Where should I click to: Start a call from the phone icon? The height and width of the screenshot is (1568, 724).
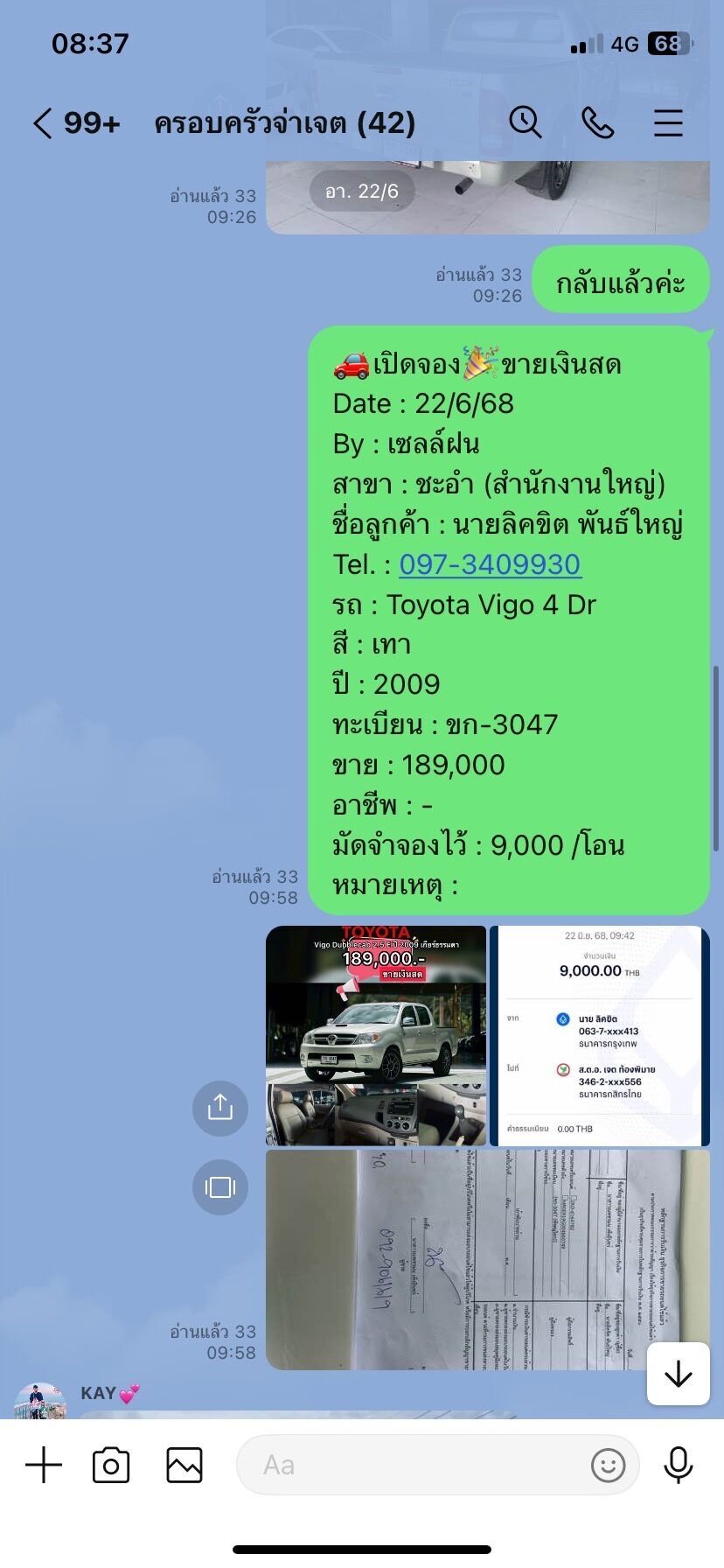click(x=597, y=122)
